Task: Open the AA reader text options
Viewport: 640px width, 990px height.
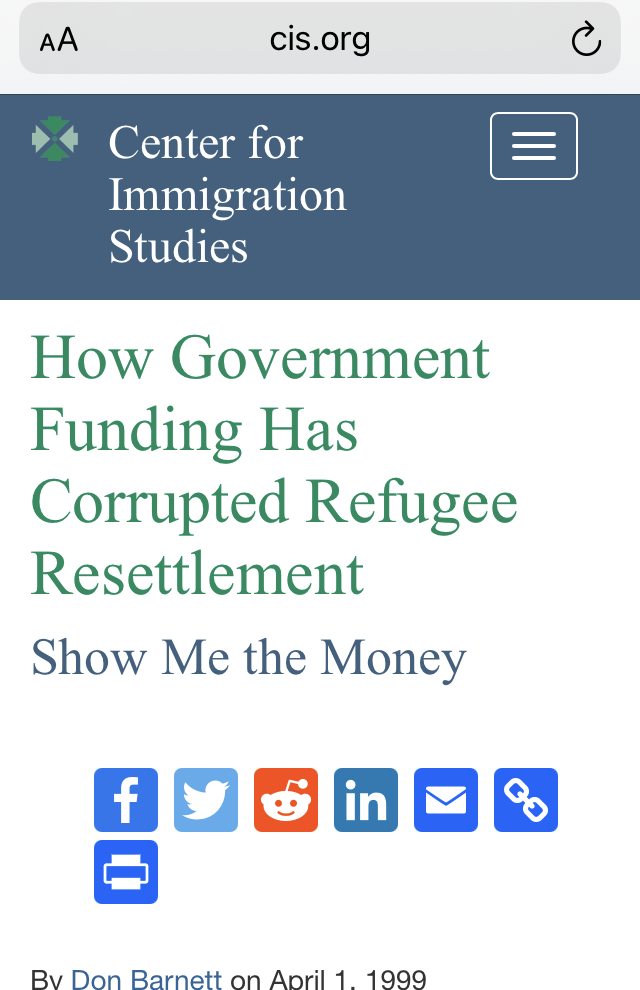Action: 59,41
